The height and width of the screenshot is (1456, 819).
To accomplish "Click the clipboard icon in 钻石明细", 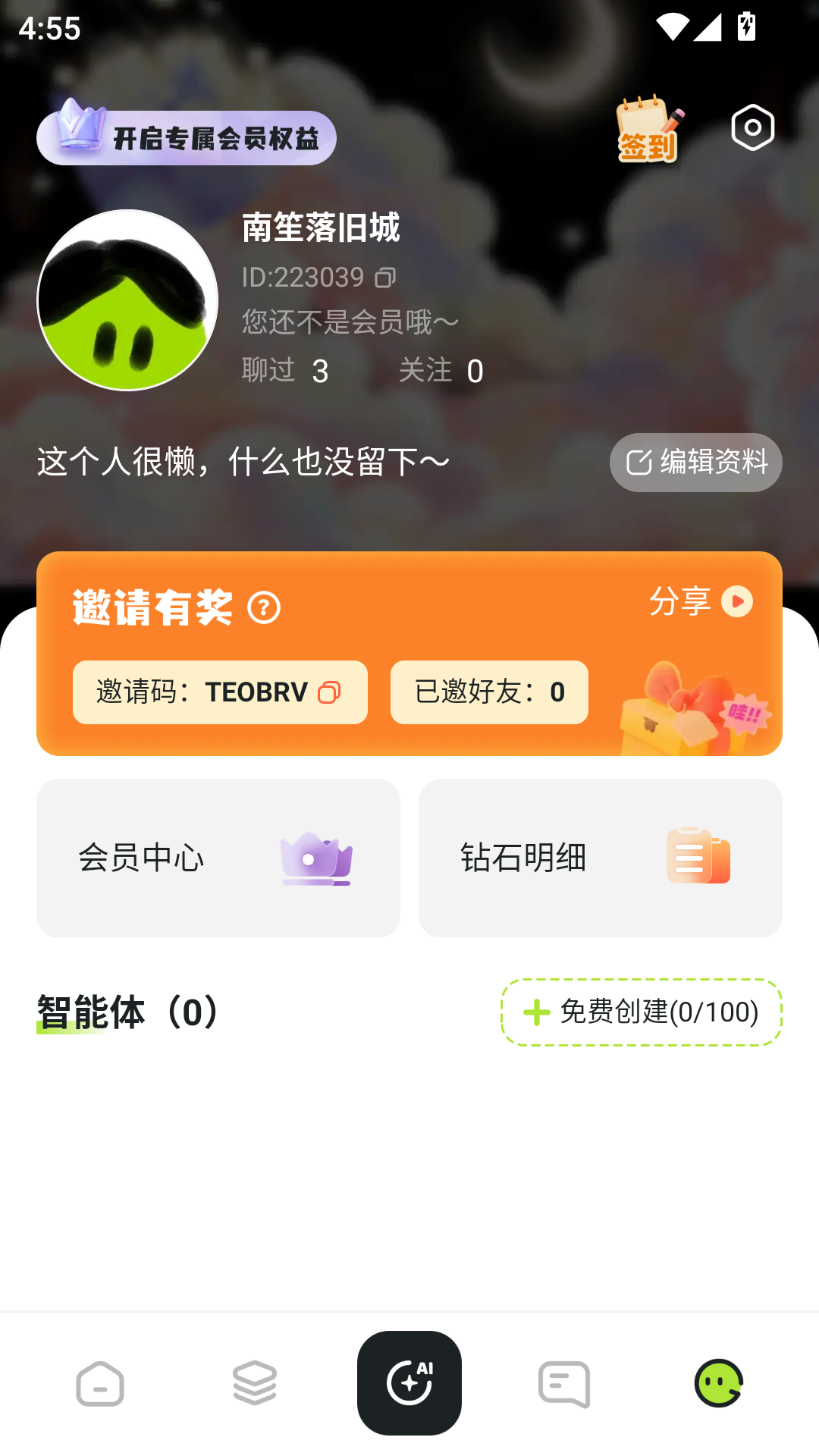I will (x=698, y=858).
